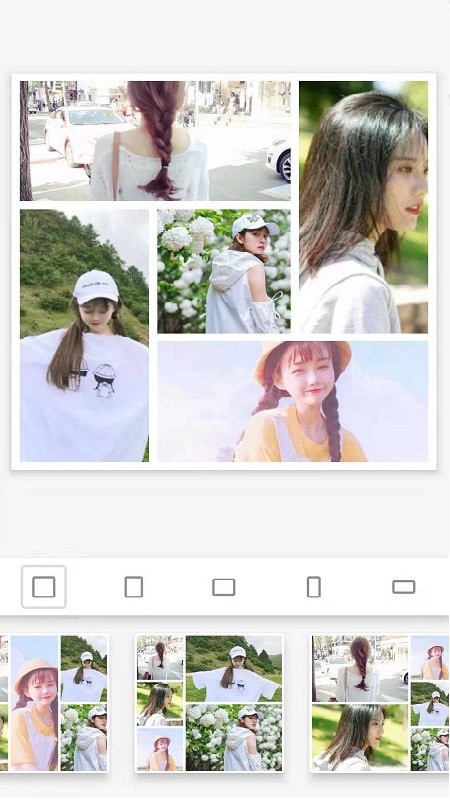Select the braid street photo cell in collage
The image size is (450, 800).
click(x=155, y=141)
